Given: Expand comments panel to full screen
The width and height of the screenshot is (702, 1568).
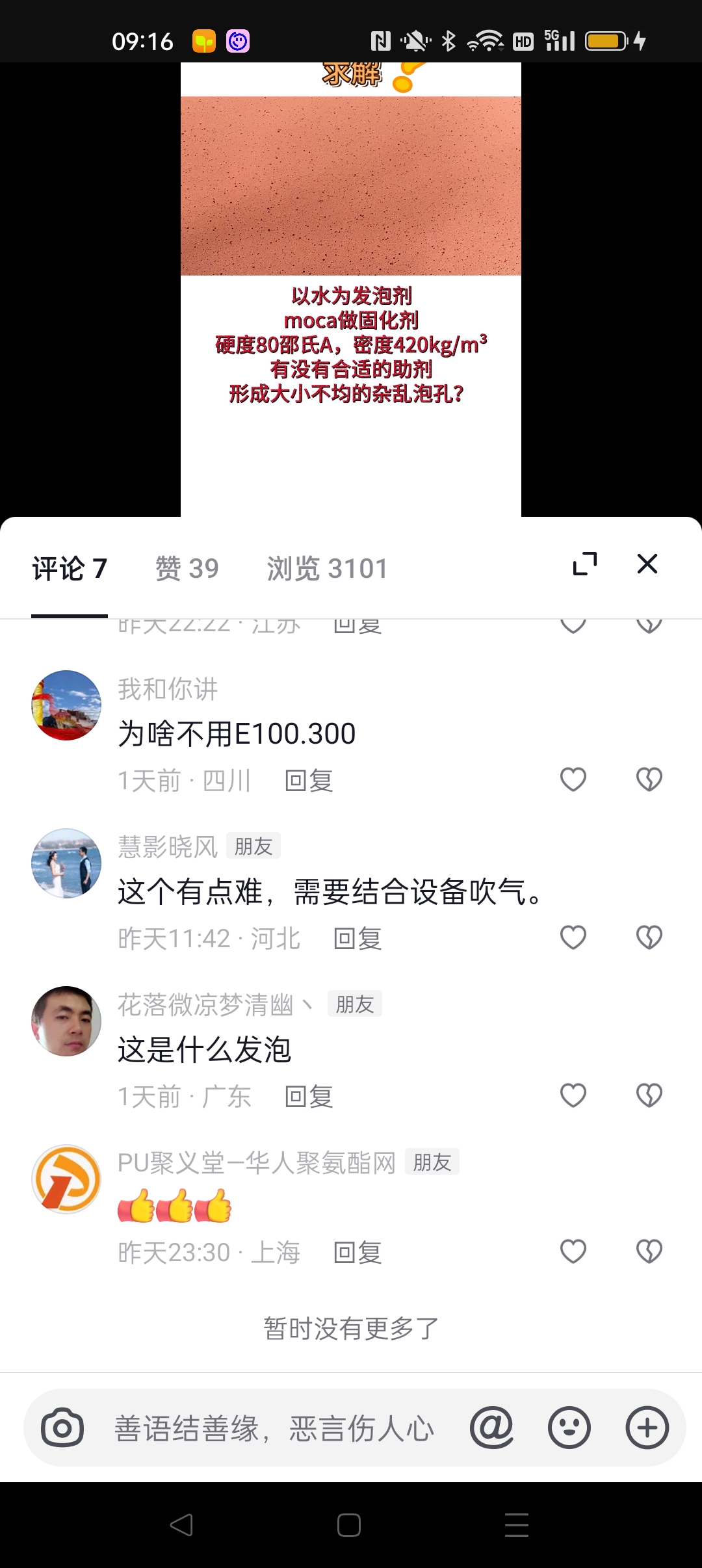Looking at the screenshot, I should click(x=584, y=564).
